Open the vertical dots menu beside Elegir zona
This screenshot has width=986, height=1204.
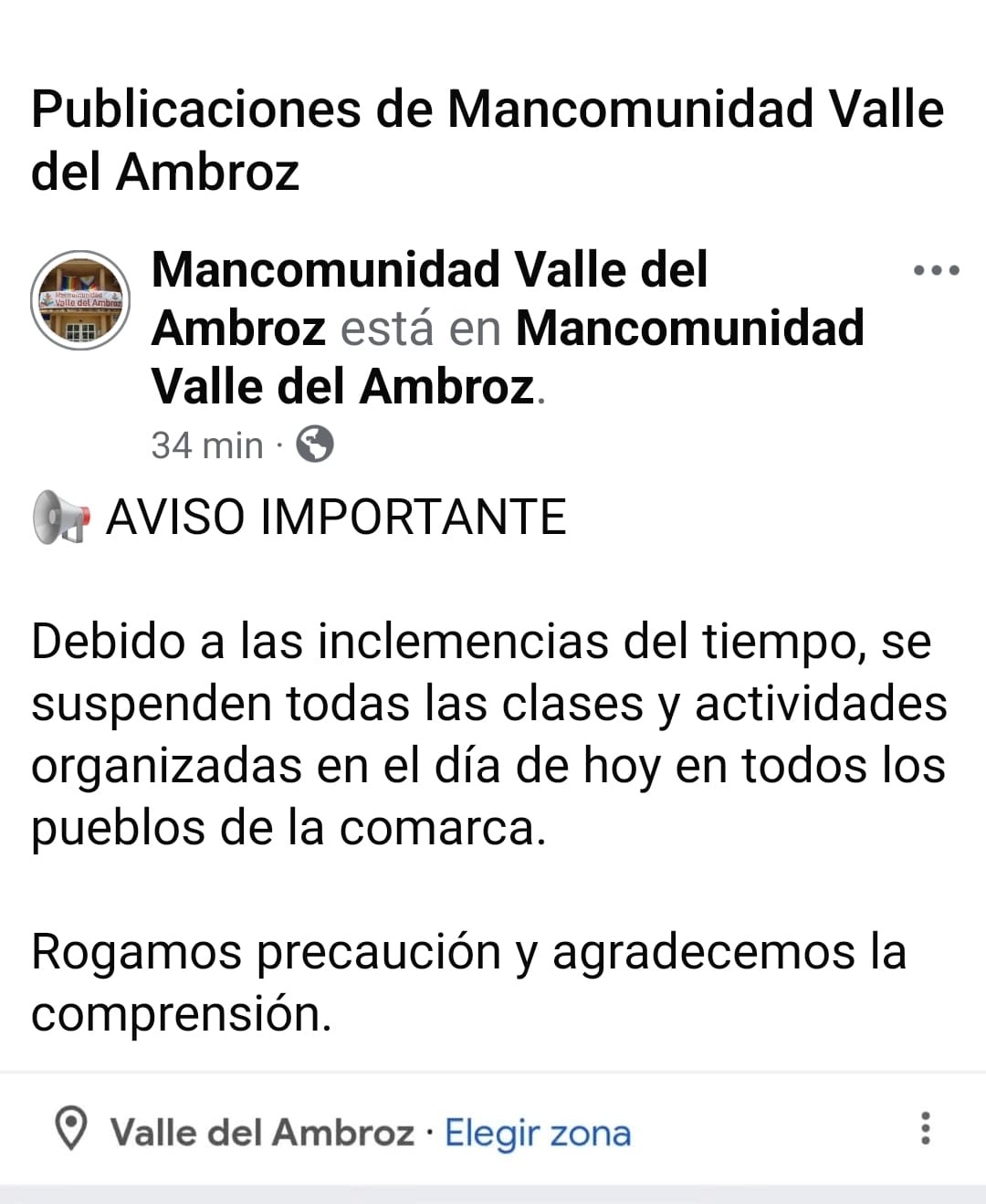pos(925,1129)
